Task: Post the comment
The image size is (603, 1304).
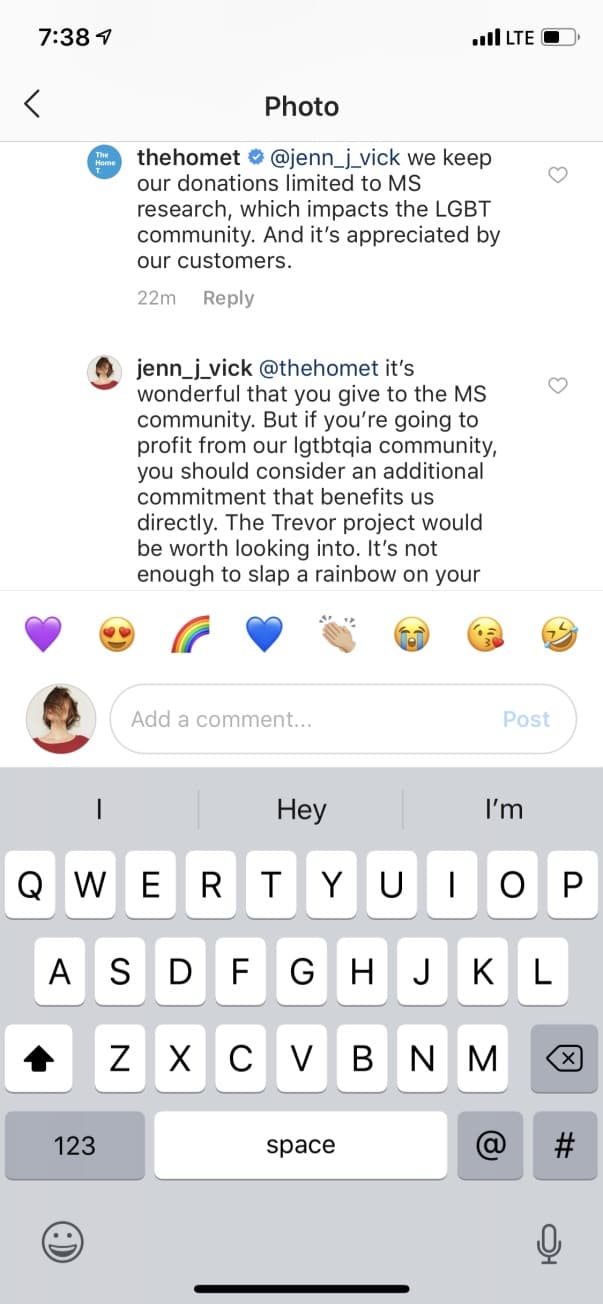Action: point(526,719)
